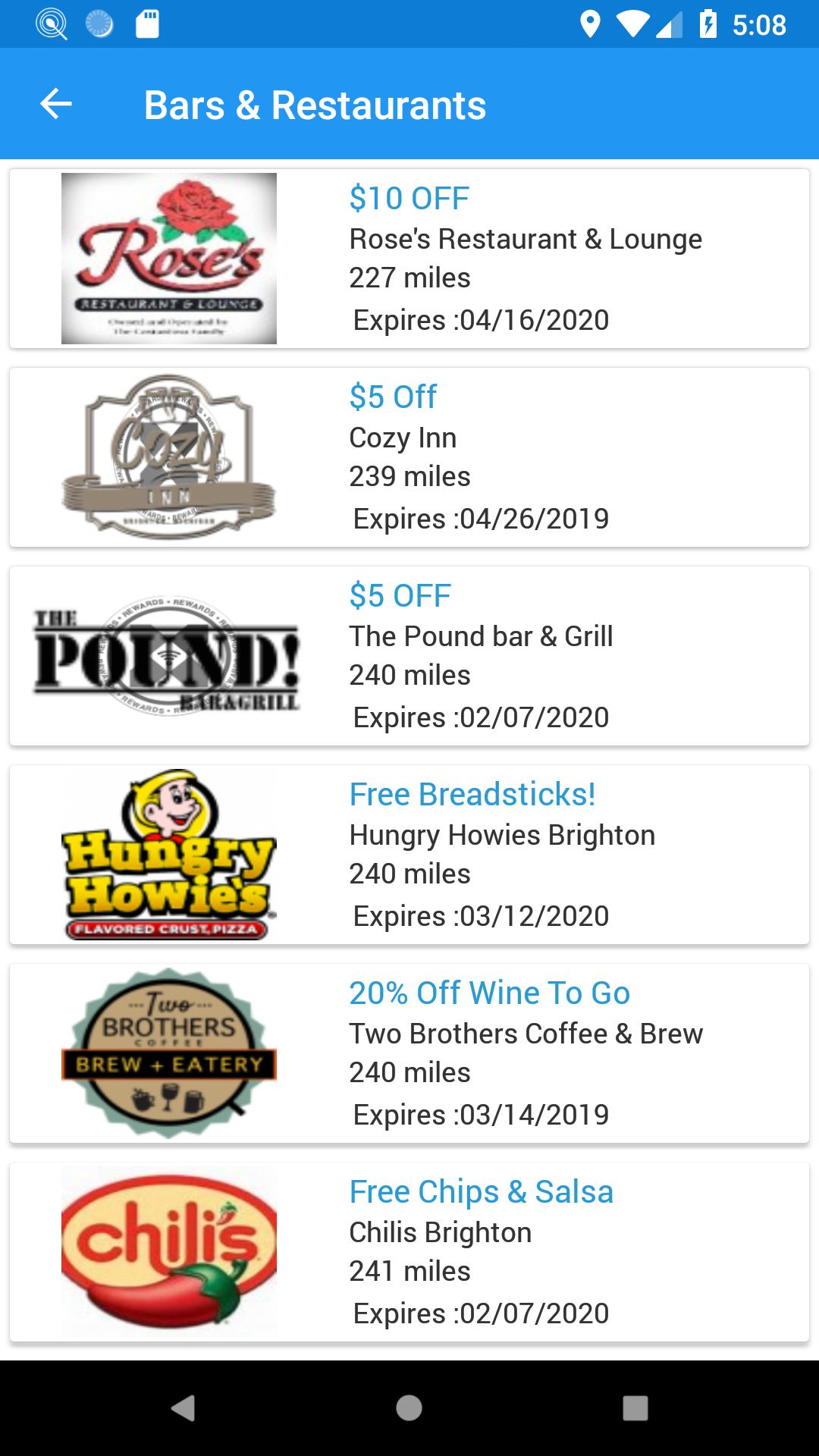Open Chilis Brighton Free Chips & Salsa
Image resolution: width=819 pixels, height=1456 pixels.
pos(409,1252)
